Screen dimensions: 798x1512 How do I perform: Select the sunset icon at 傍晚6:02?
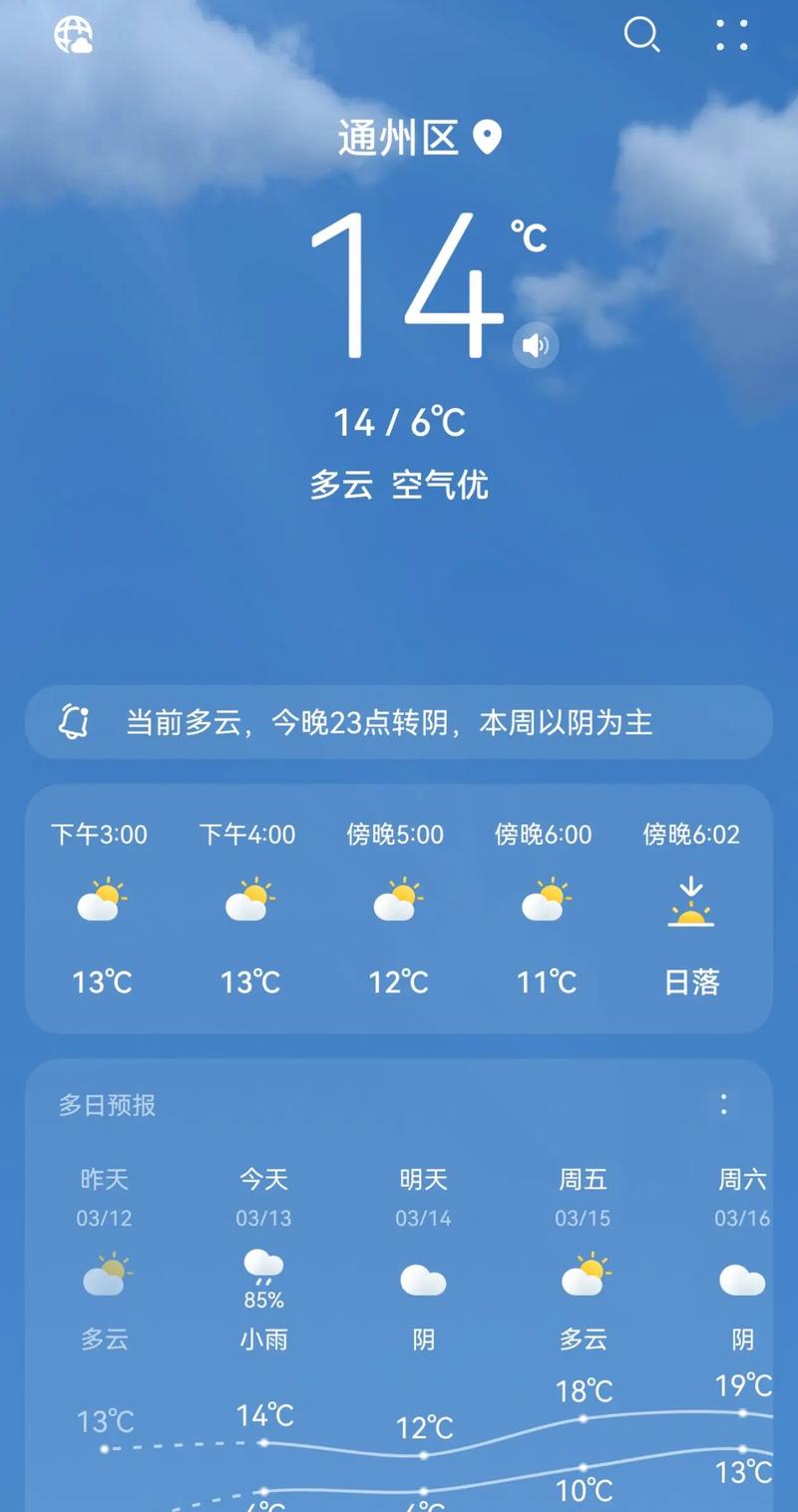[691, 901]
